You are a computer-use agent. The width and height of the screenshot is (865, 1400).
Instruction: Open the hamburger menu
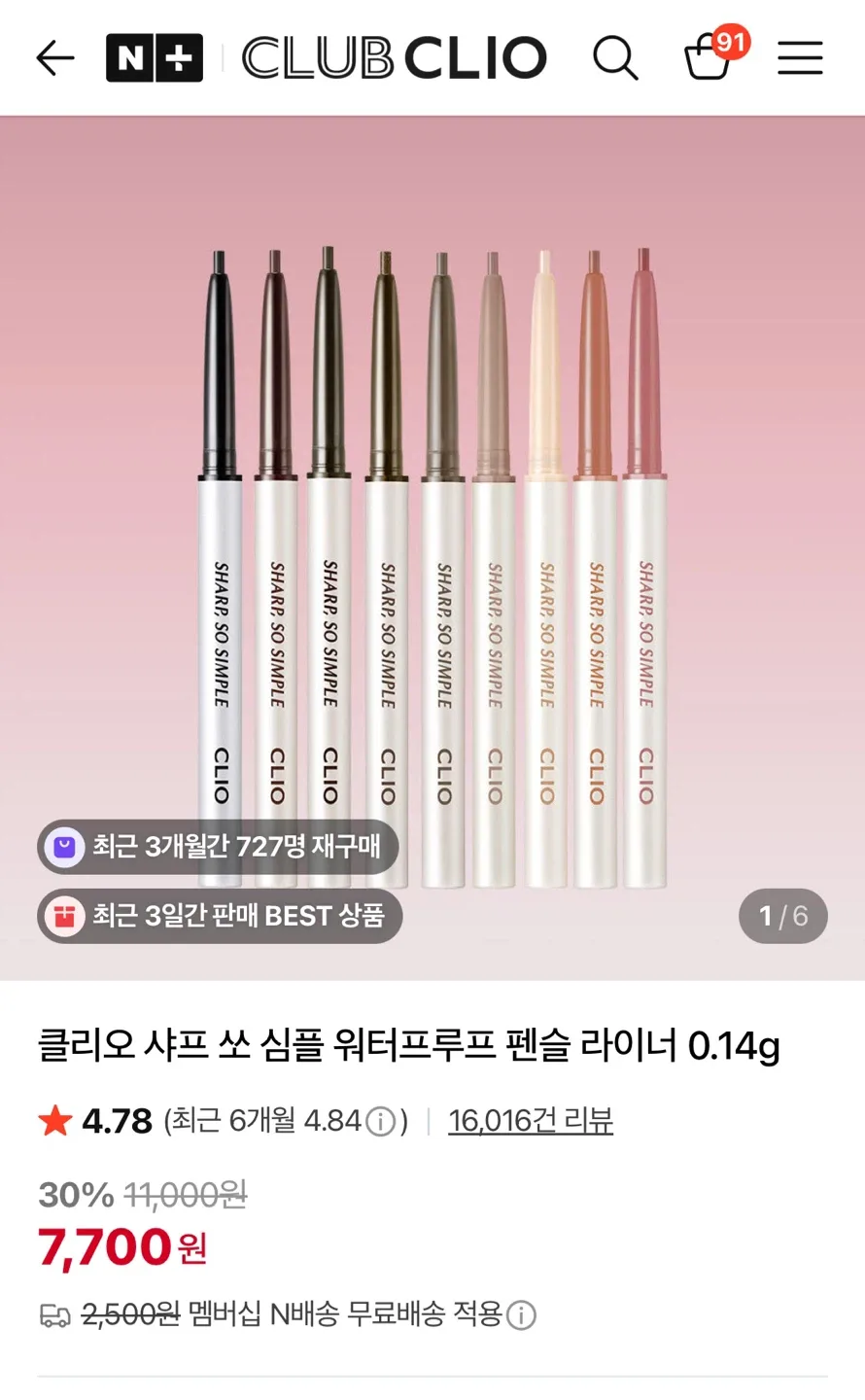coord(800,58)
